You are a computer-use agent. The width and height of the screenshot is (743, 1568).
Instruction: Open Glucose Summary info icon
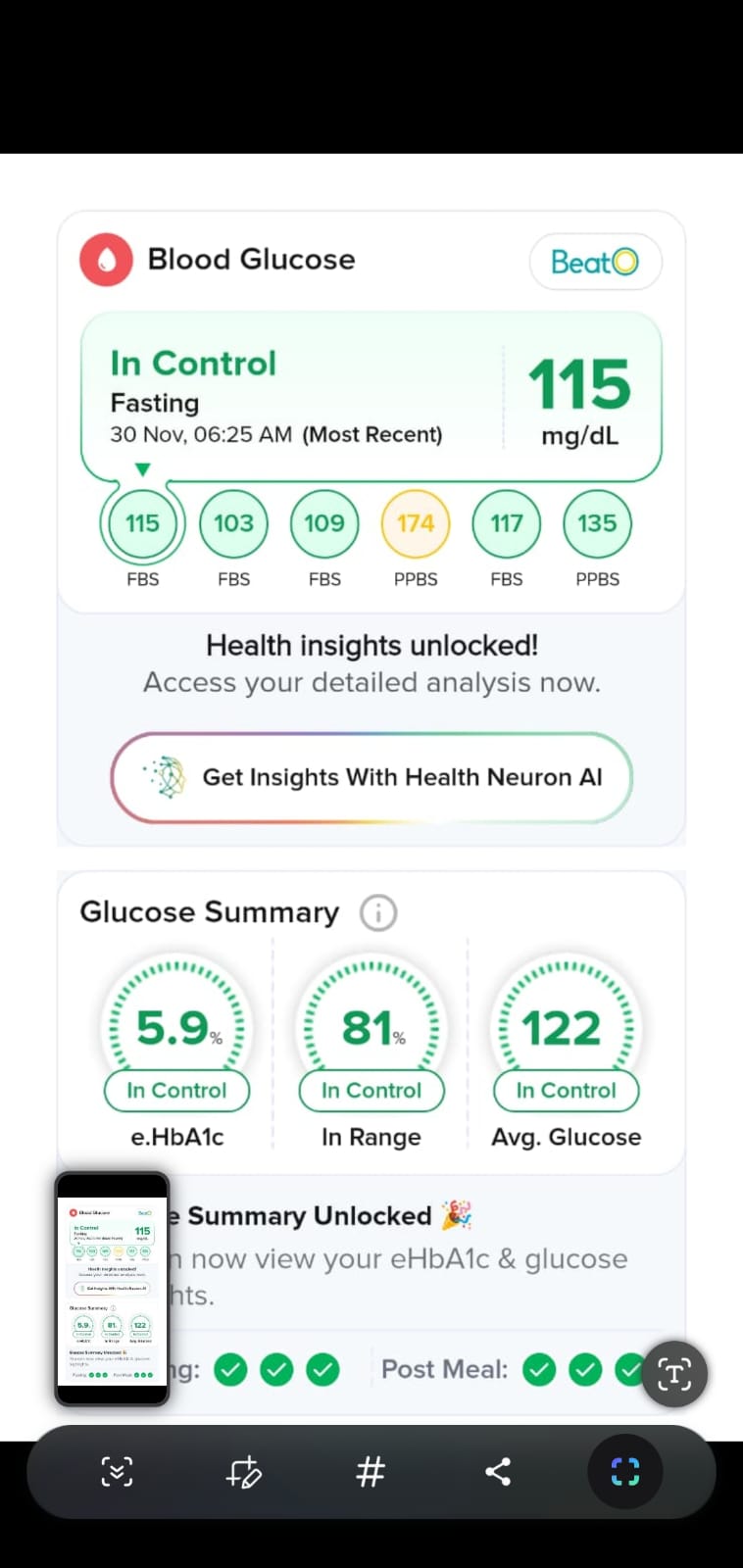(x=378, y=912)
